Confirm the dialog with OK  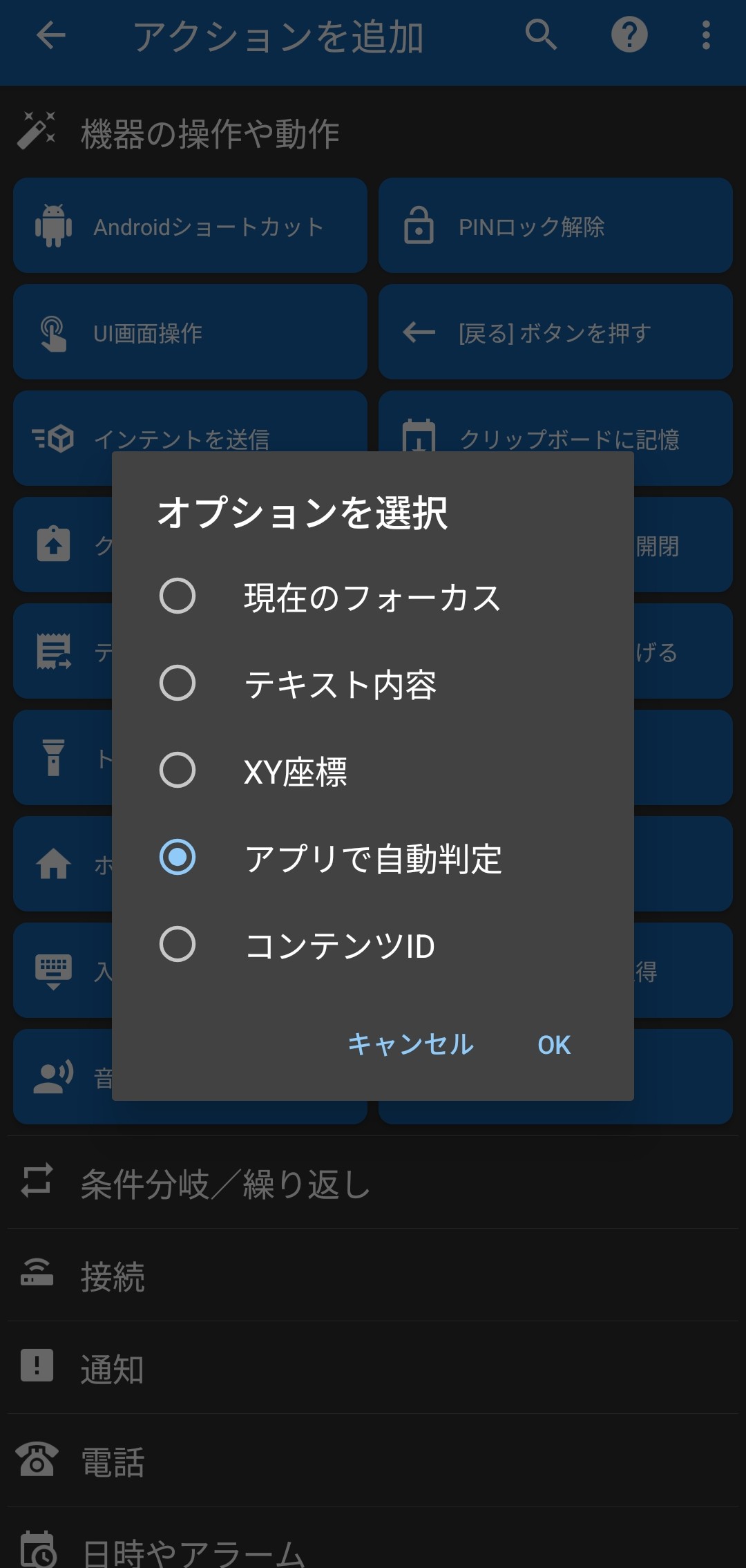(553, 1045)
